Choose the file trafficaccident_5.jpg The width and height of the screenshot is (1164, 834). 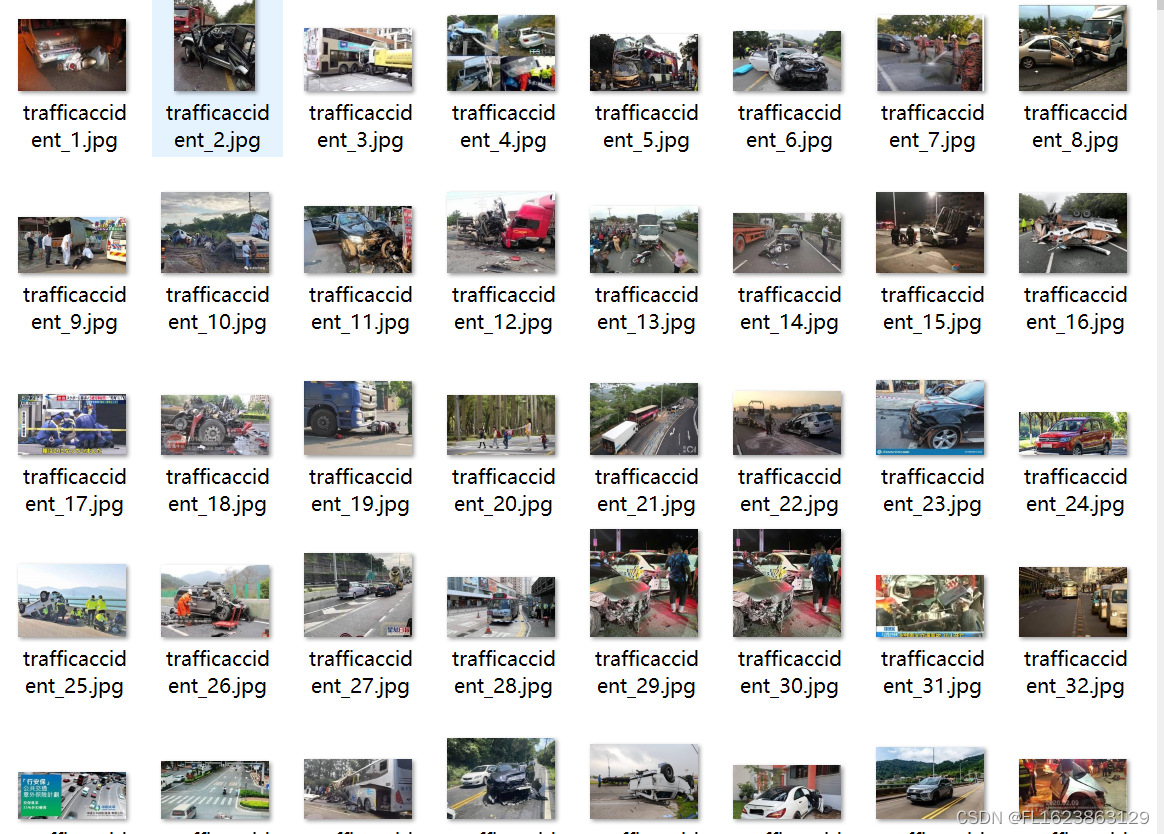tap(644, 62)
